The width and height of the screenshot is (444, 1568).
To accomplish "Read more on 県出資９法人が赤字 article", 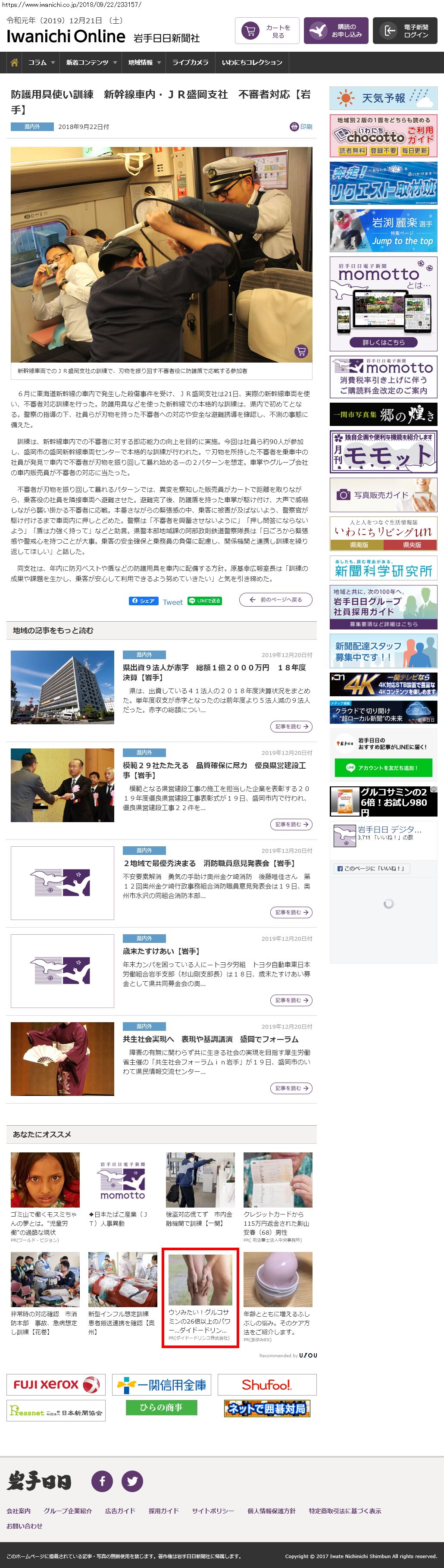I will click(x=291, y=726).
